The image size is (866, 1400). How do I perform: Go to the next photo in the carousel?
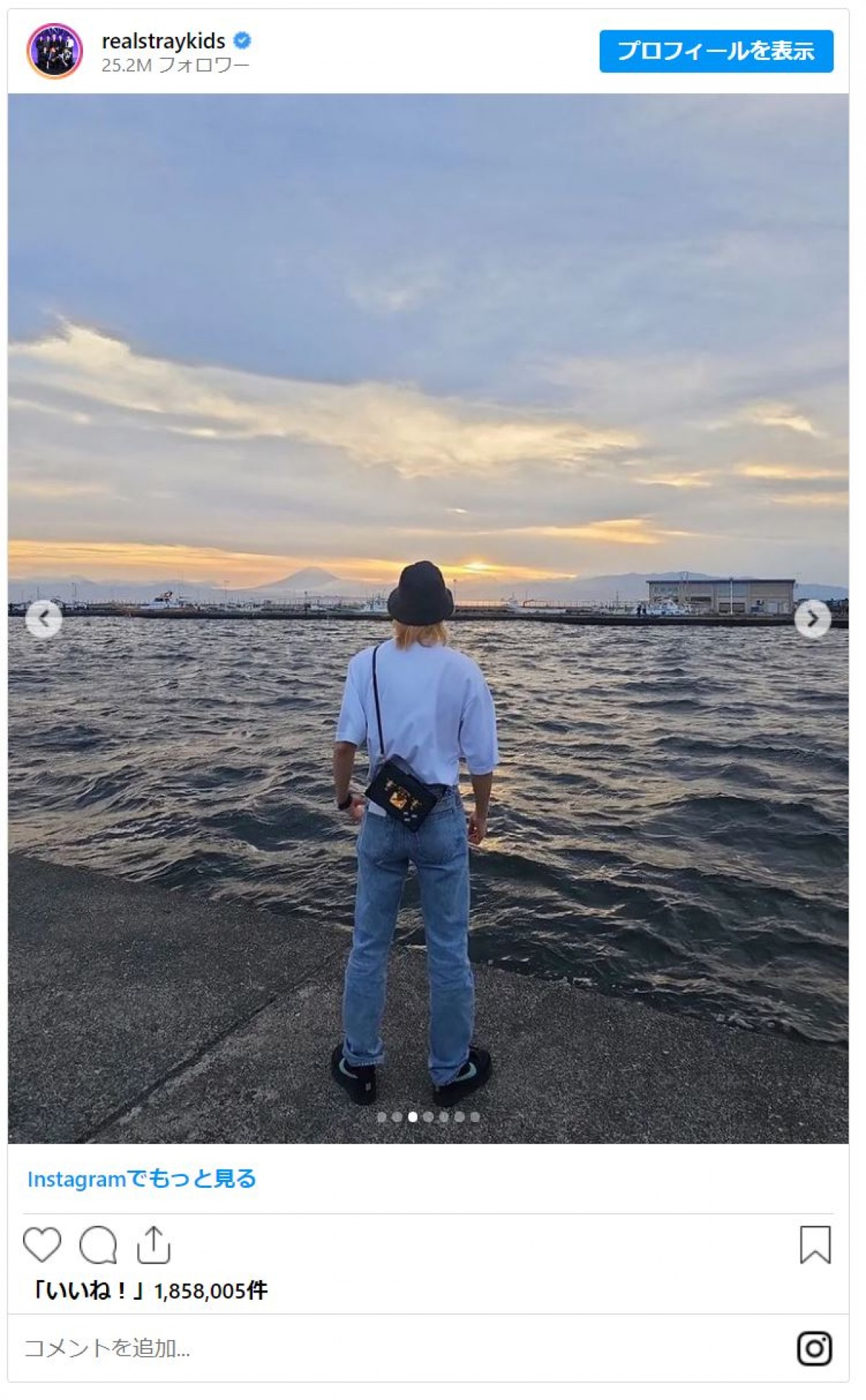(x=813, y=618)
